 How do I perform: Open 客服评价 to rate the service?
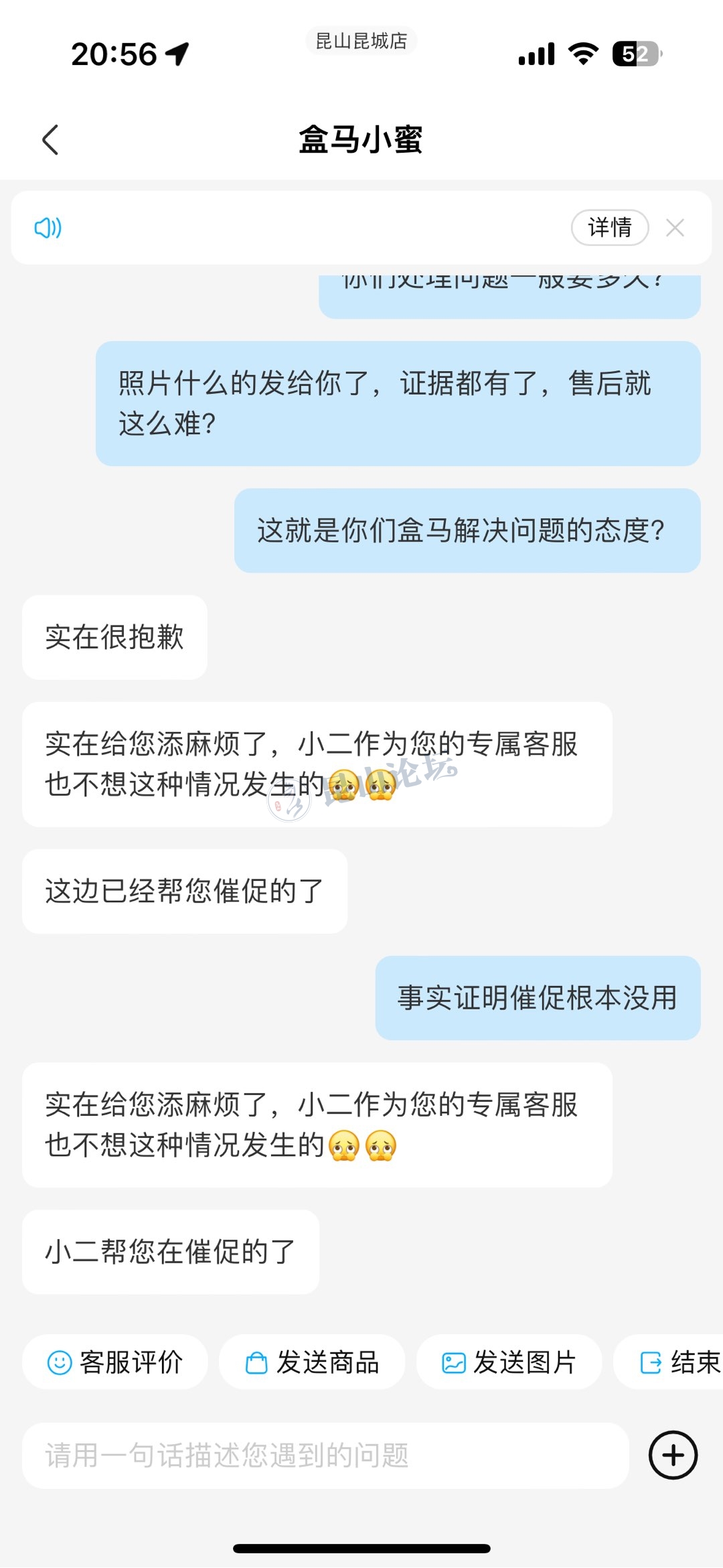click(115, 1362)
